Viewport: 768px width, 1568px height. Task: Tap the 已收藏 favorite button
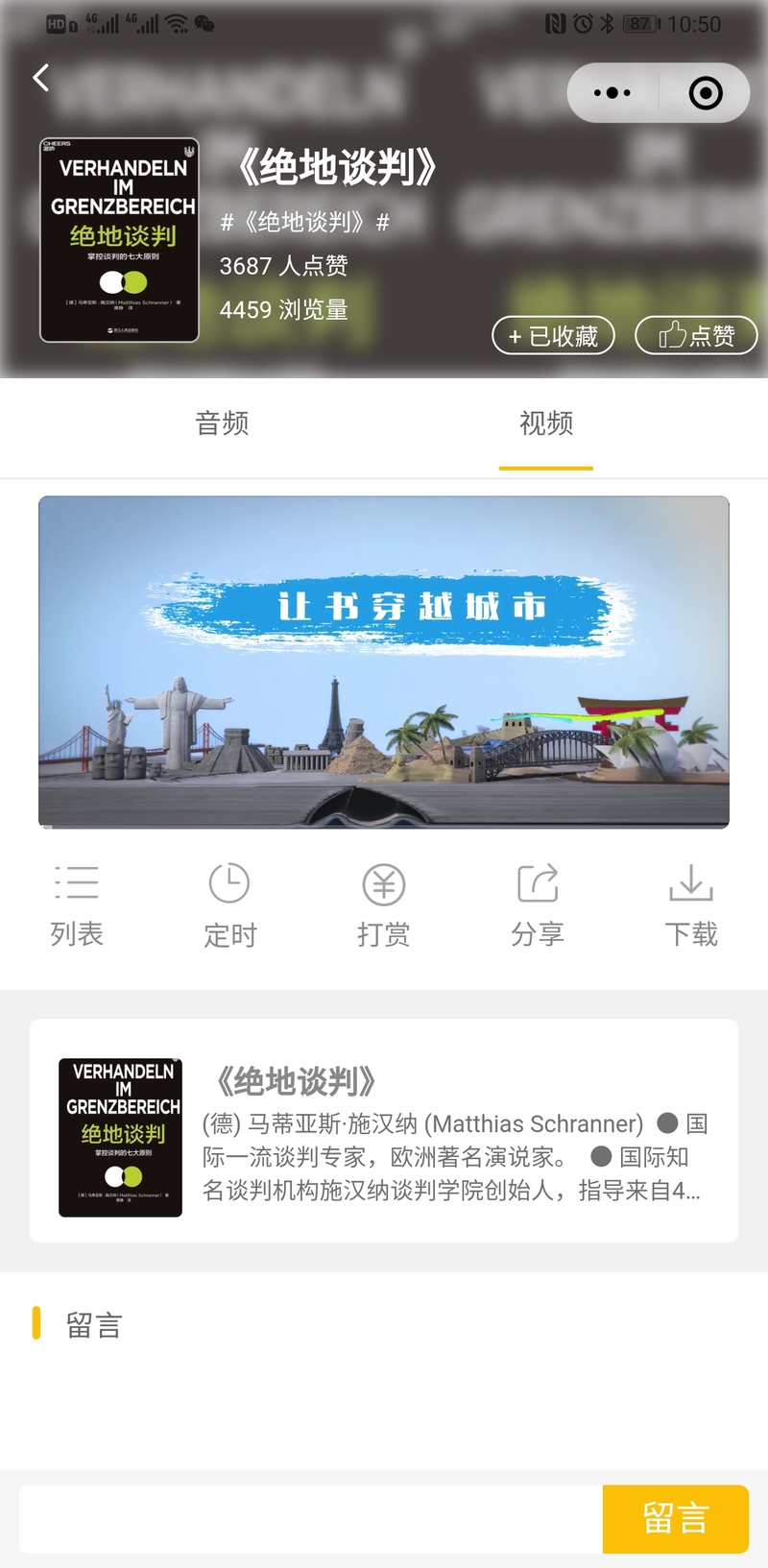point(554,335)
